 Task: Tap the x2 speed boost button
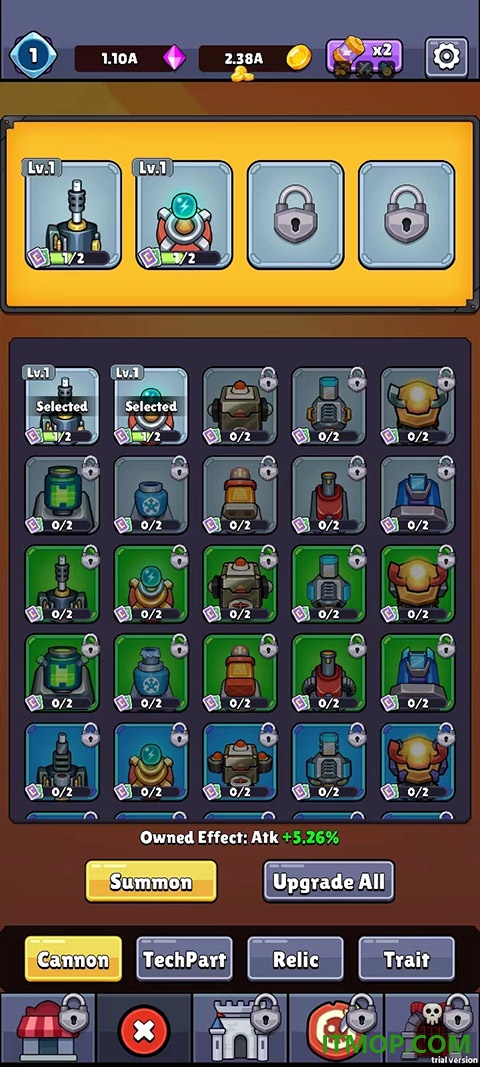[364, 58]
